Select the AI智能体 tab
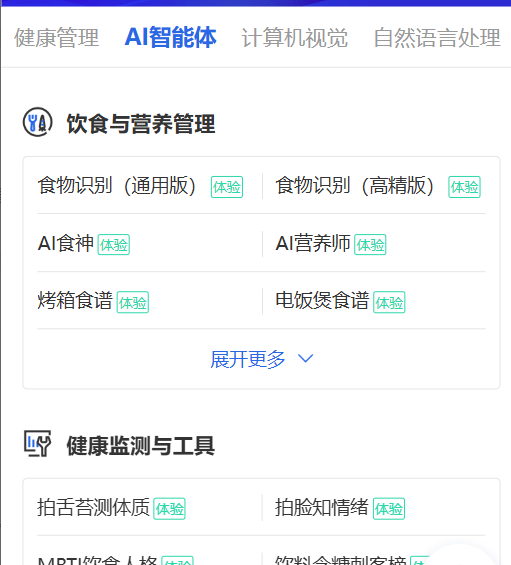This screenshot has height=565, width=511. (170, 37)
